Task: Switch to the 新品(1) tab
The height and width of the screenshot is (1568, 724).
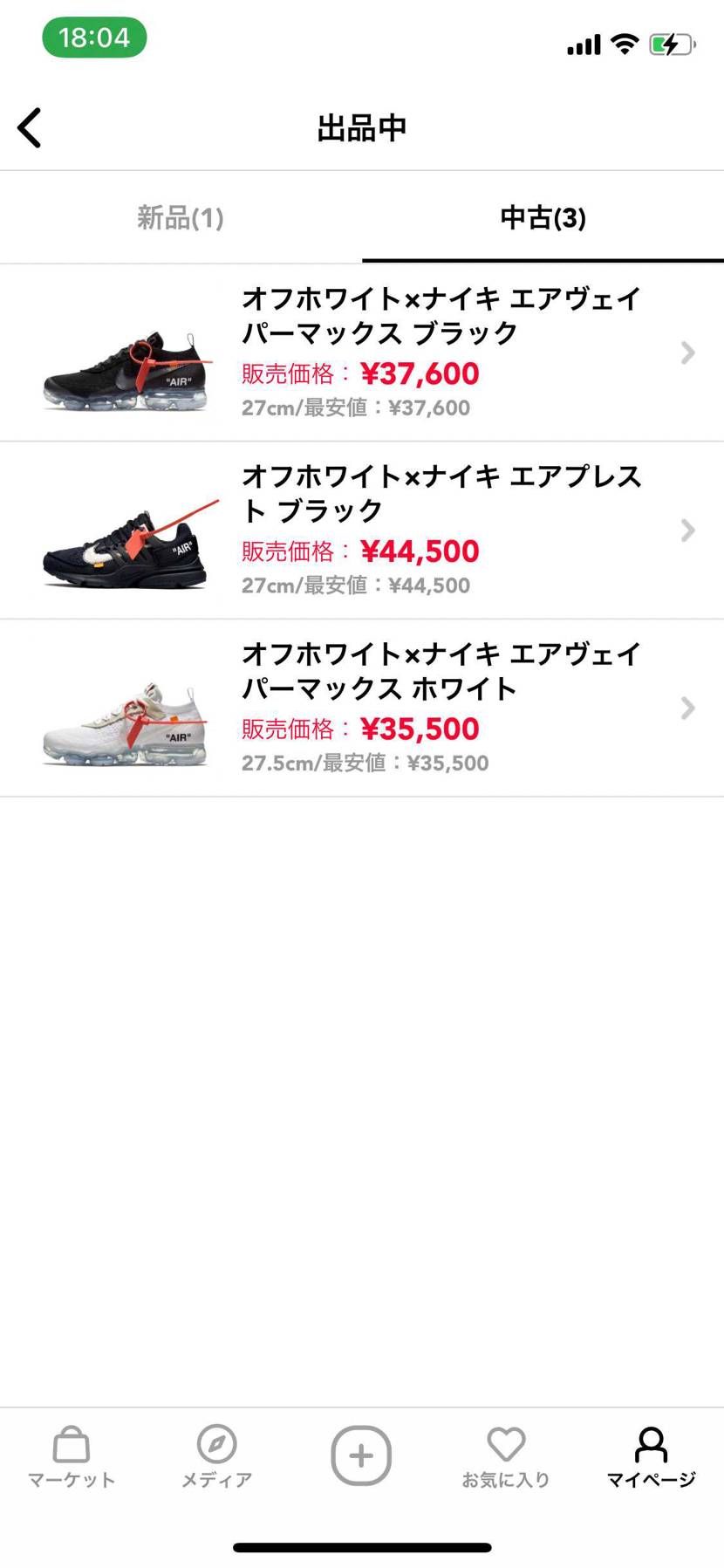Action: click(x=181, y=218)
